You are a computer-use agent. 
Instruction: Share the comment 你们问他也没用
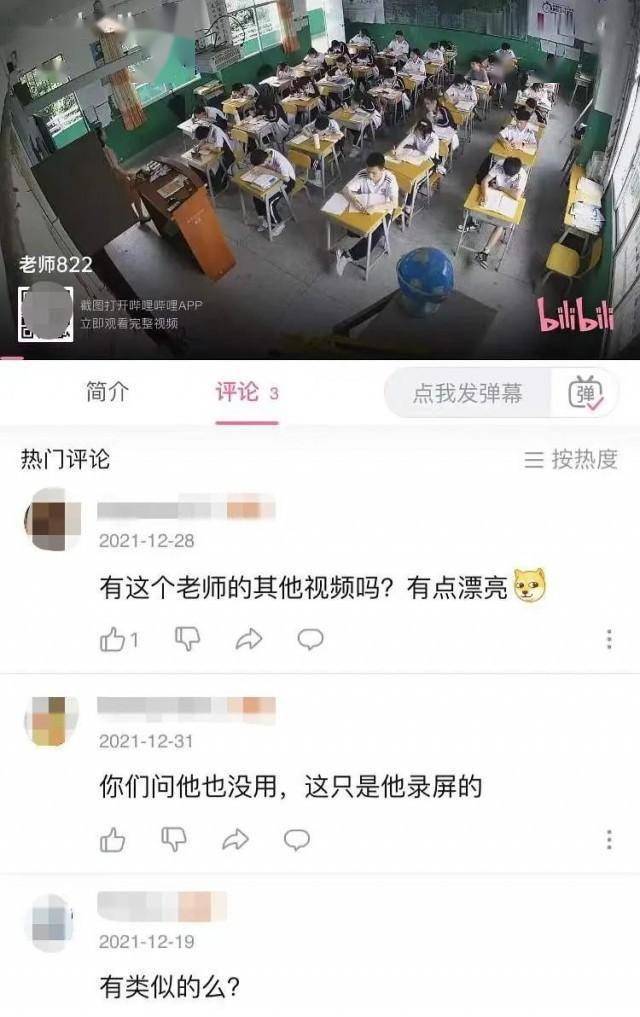(235, 840)
